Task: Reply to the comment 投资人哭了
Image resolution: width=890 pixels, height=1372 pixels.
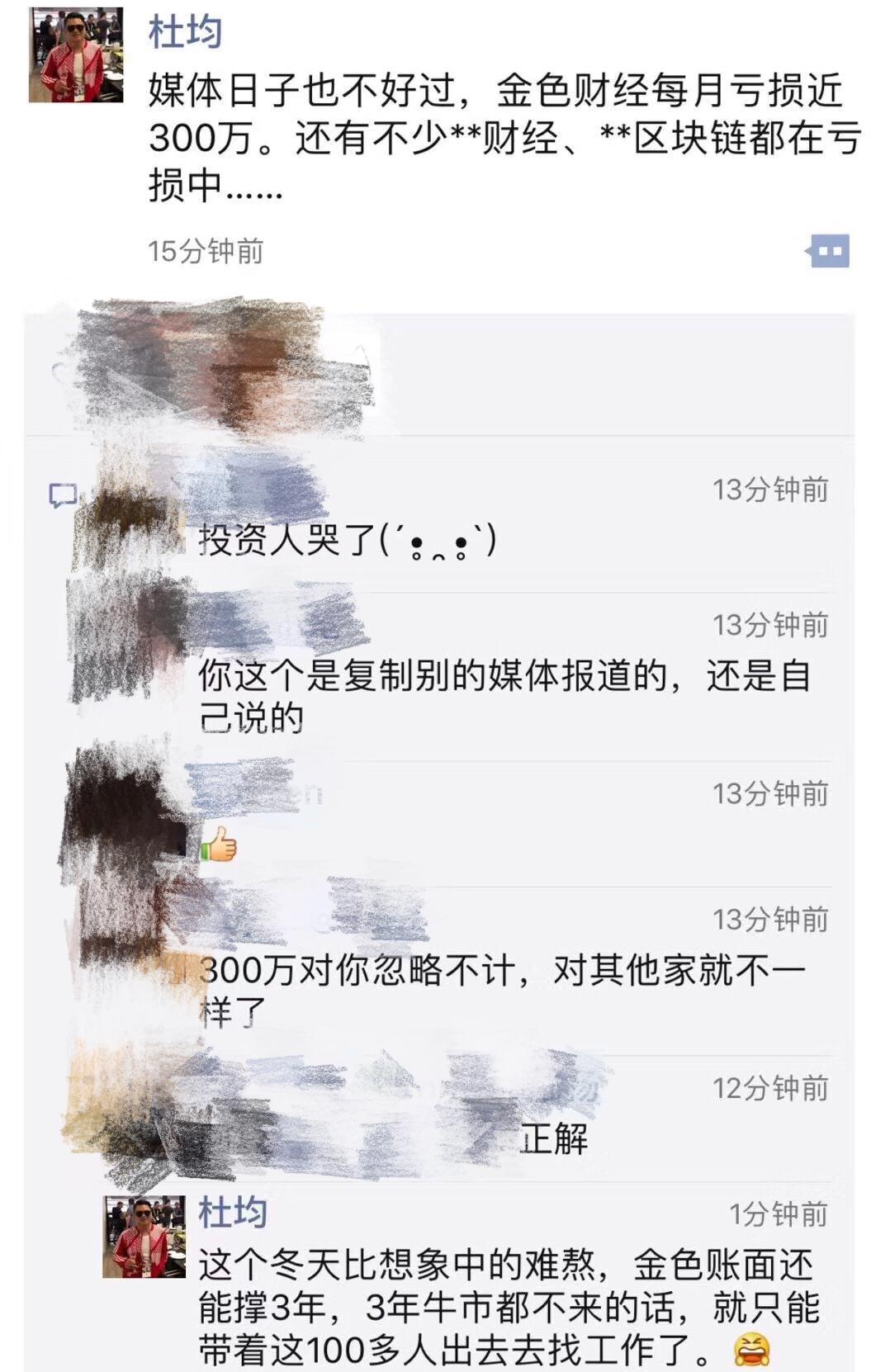Action: [347, 542]
